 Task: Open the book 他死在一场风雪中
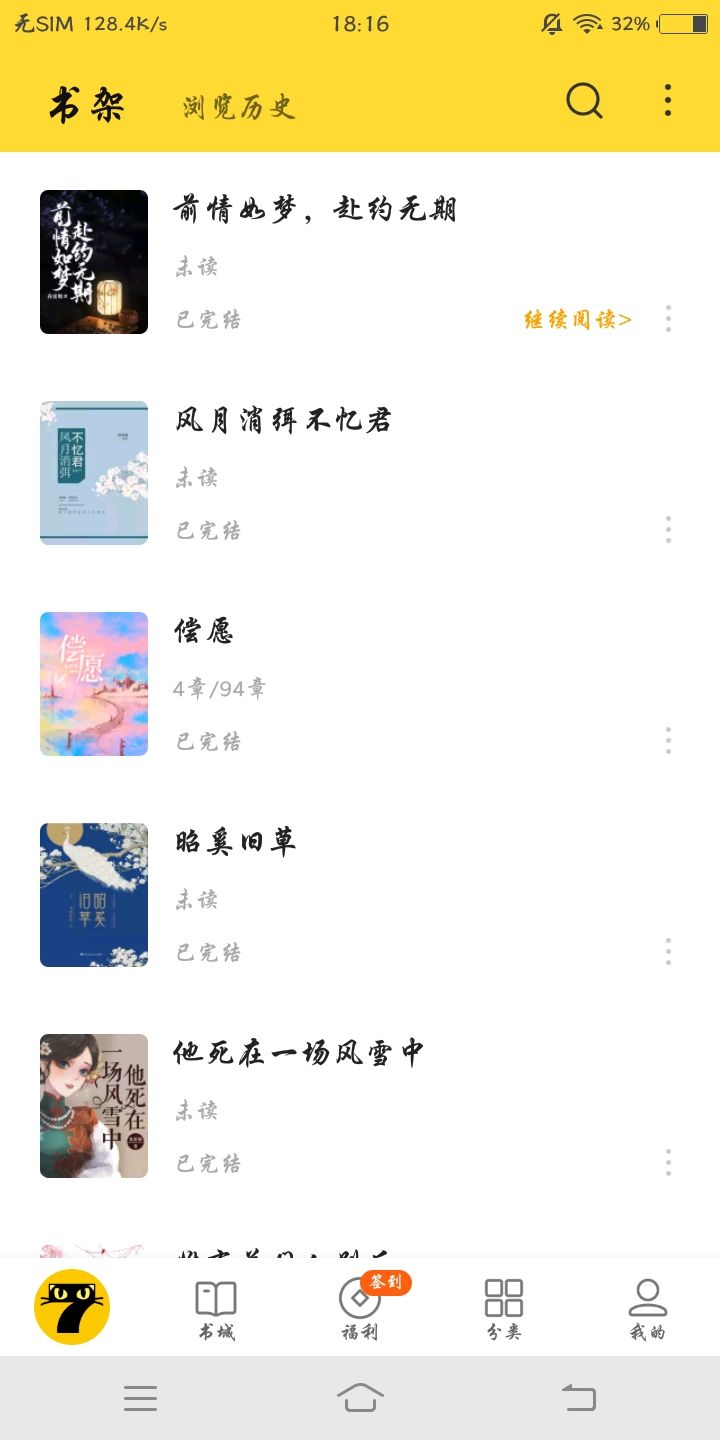pos(298,1054)
